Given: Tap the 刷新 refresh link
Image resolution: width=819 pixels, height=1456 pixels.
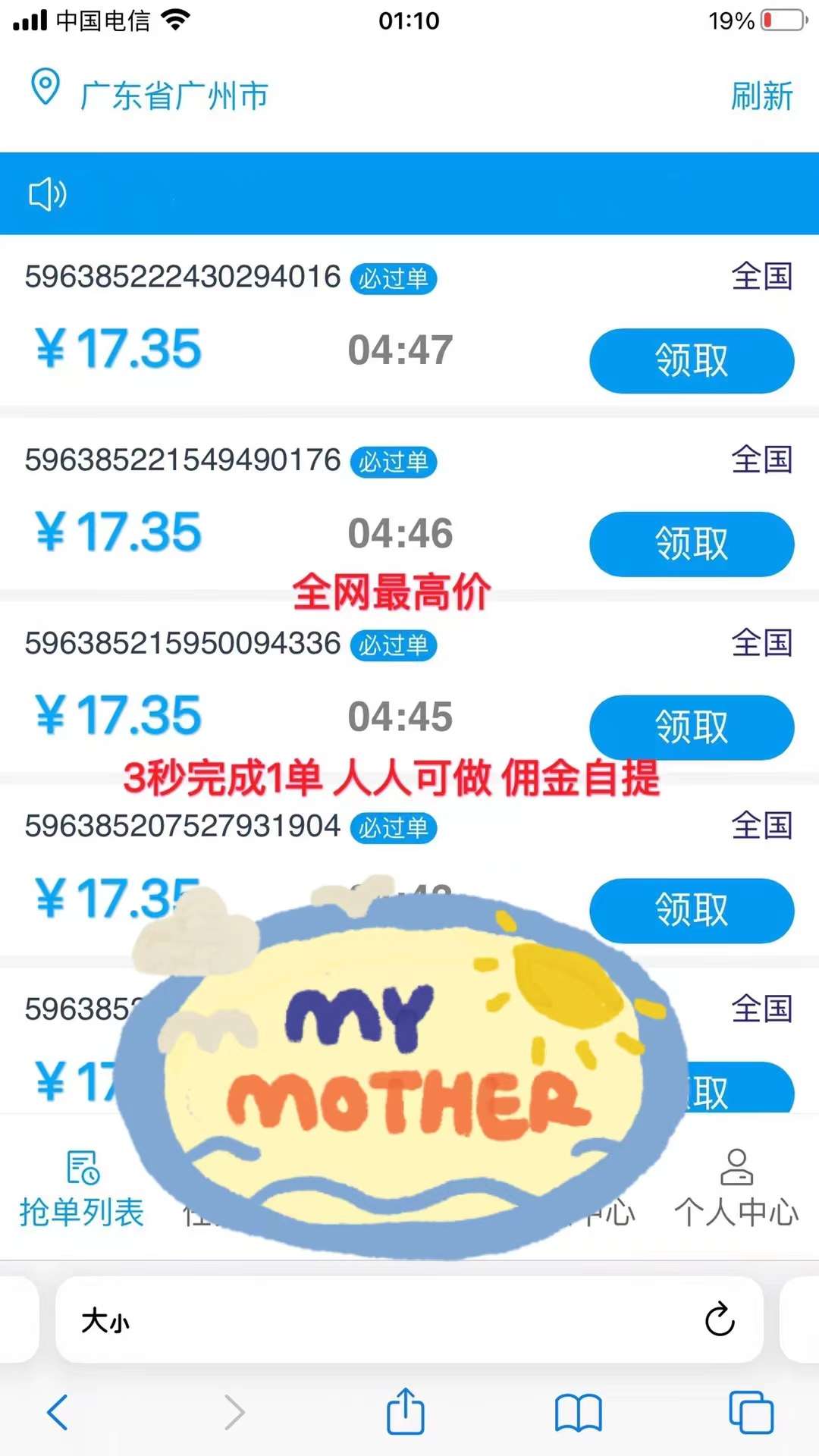Looking at the screenshot, I should [761, 96].
